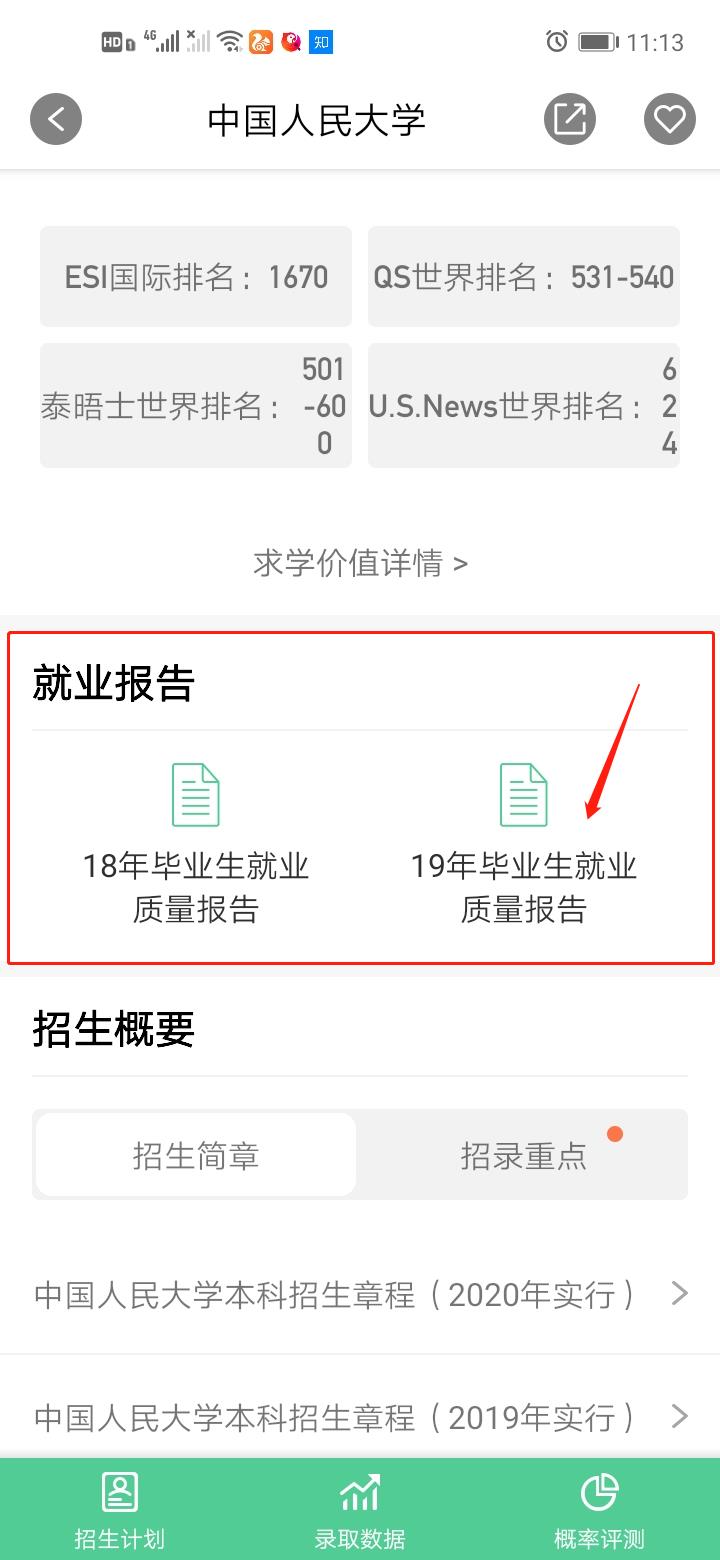This screenshot has width=720, height=1560.
Task: Open 录取数据 in the bottom bar
Action: (360, 1510)
